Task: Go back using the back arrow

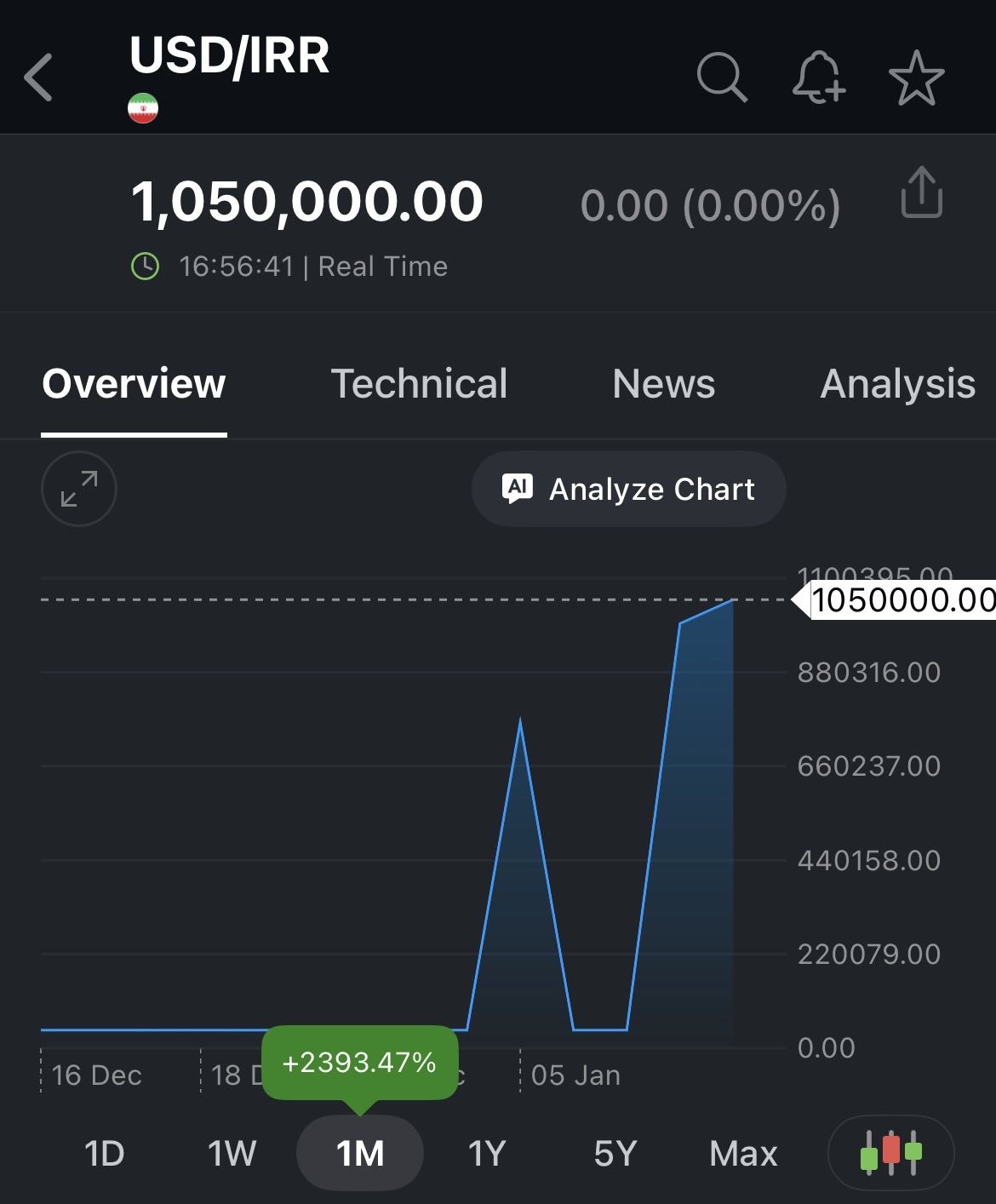Action: pos(39,77)
